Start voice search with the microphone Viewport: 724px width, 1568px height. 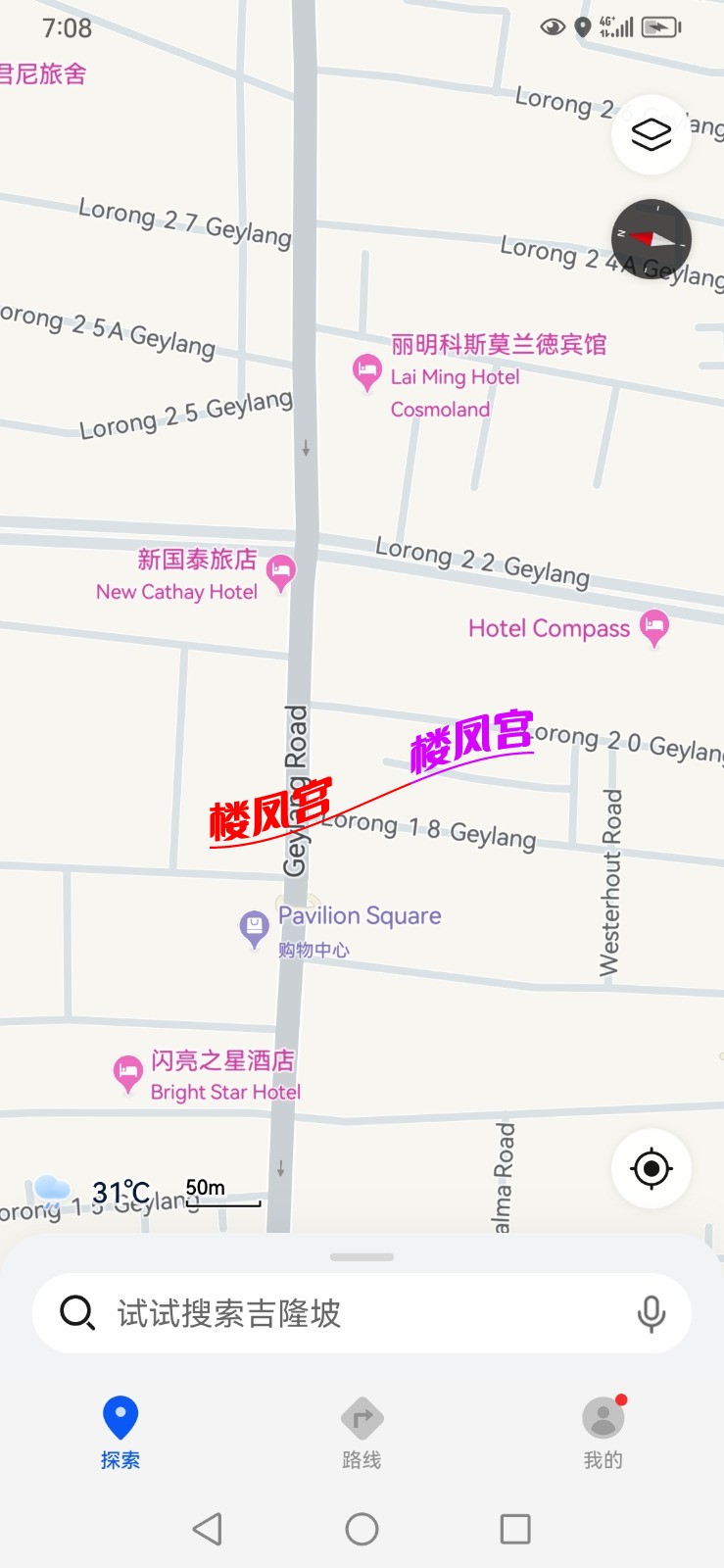click(x=651, y=1313)
